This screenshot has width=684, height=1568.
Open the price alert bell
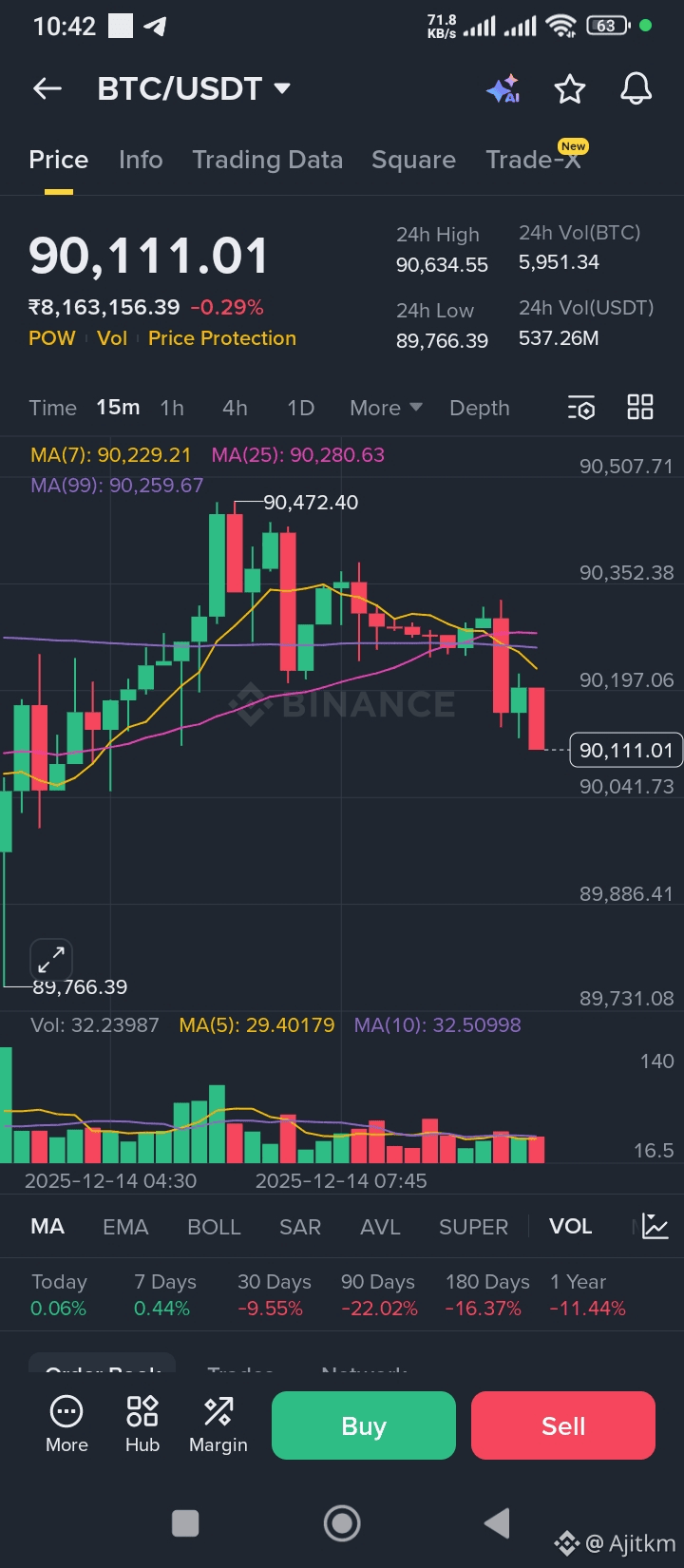click(636, 89)
